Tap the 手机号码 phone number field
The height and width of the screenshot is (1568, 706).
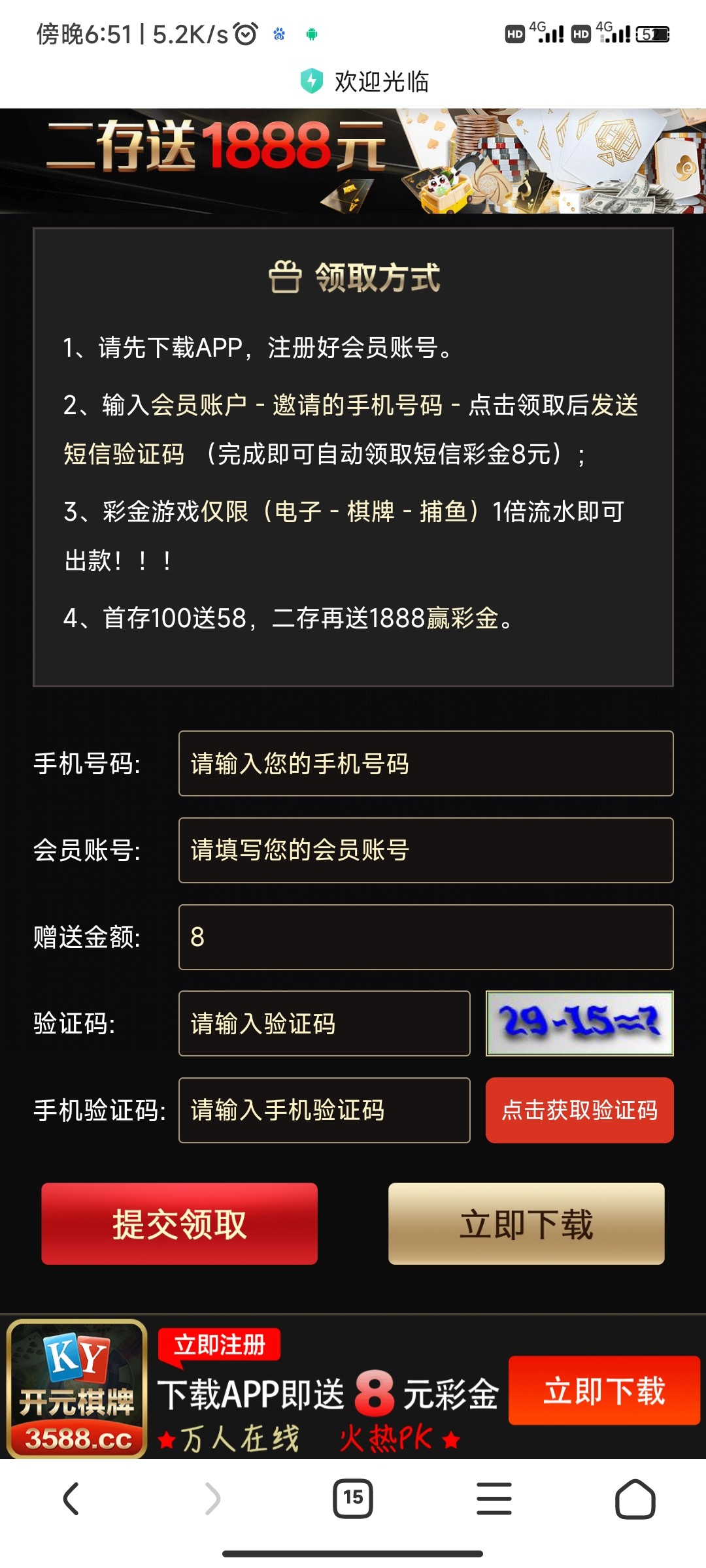pyautogui.click(x=426, y=763)
